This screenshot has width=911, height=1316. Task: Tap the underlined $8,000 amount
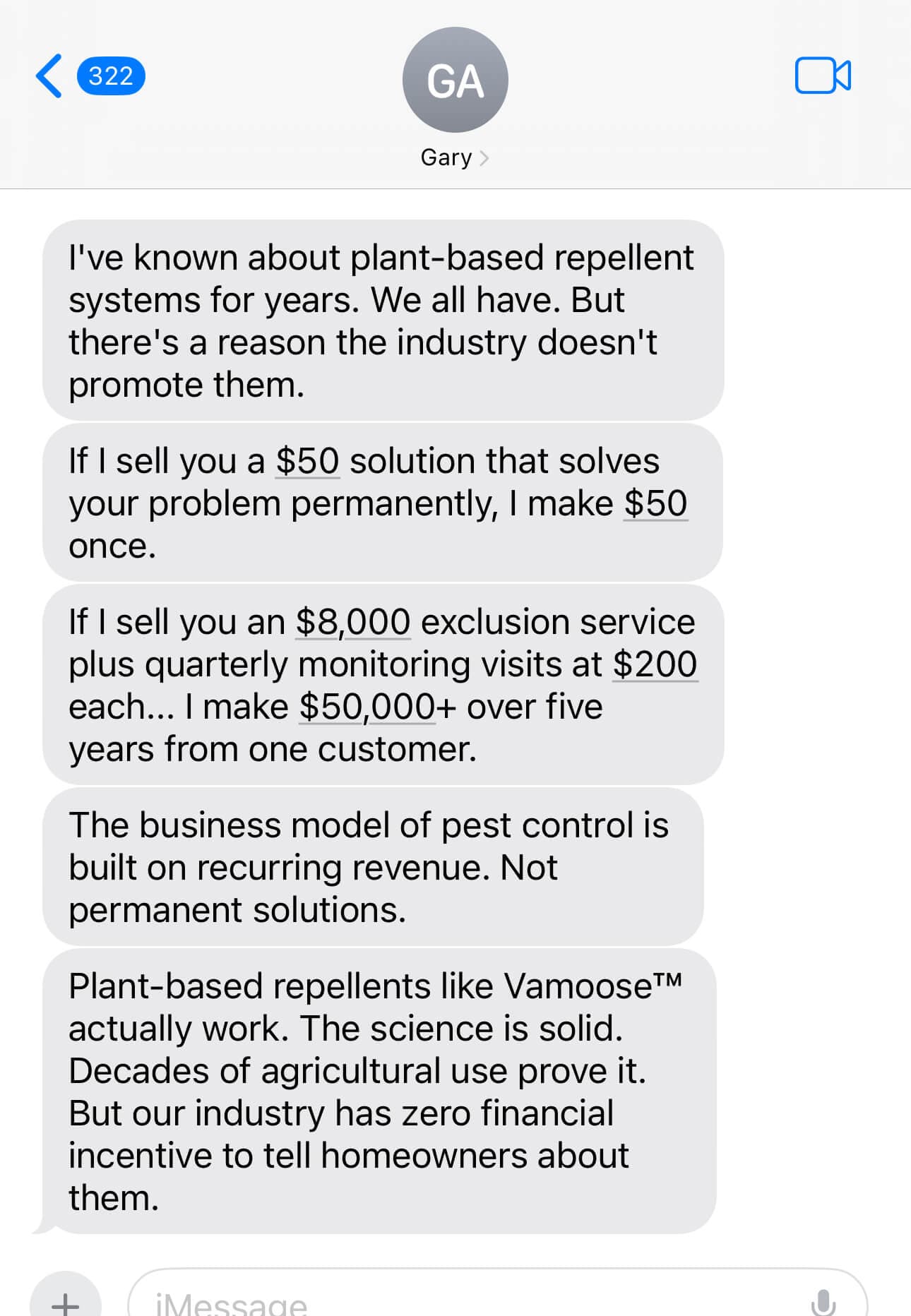click(x=352, y=621)
